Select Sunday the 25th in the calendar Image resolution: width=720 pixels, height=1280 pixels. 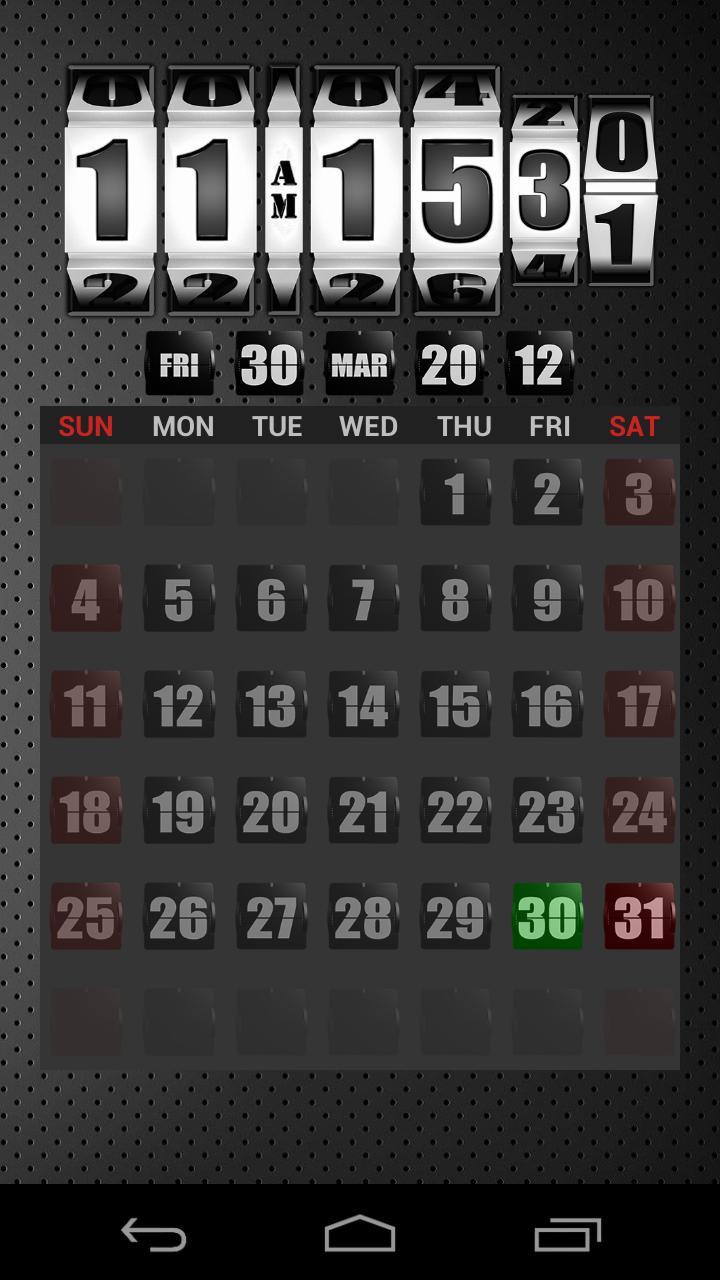tap(86, 916)
